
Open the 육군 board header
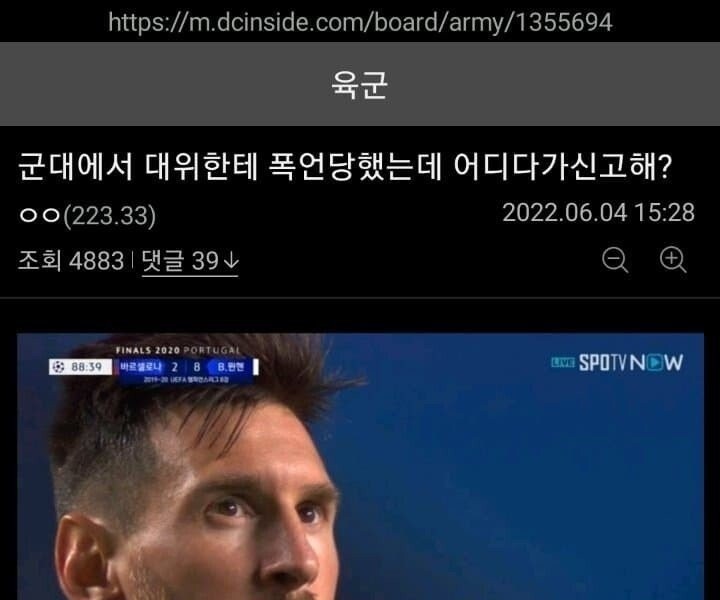pyautogui.click(x=359, y=85)
